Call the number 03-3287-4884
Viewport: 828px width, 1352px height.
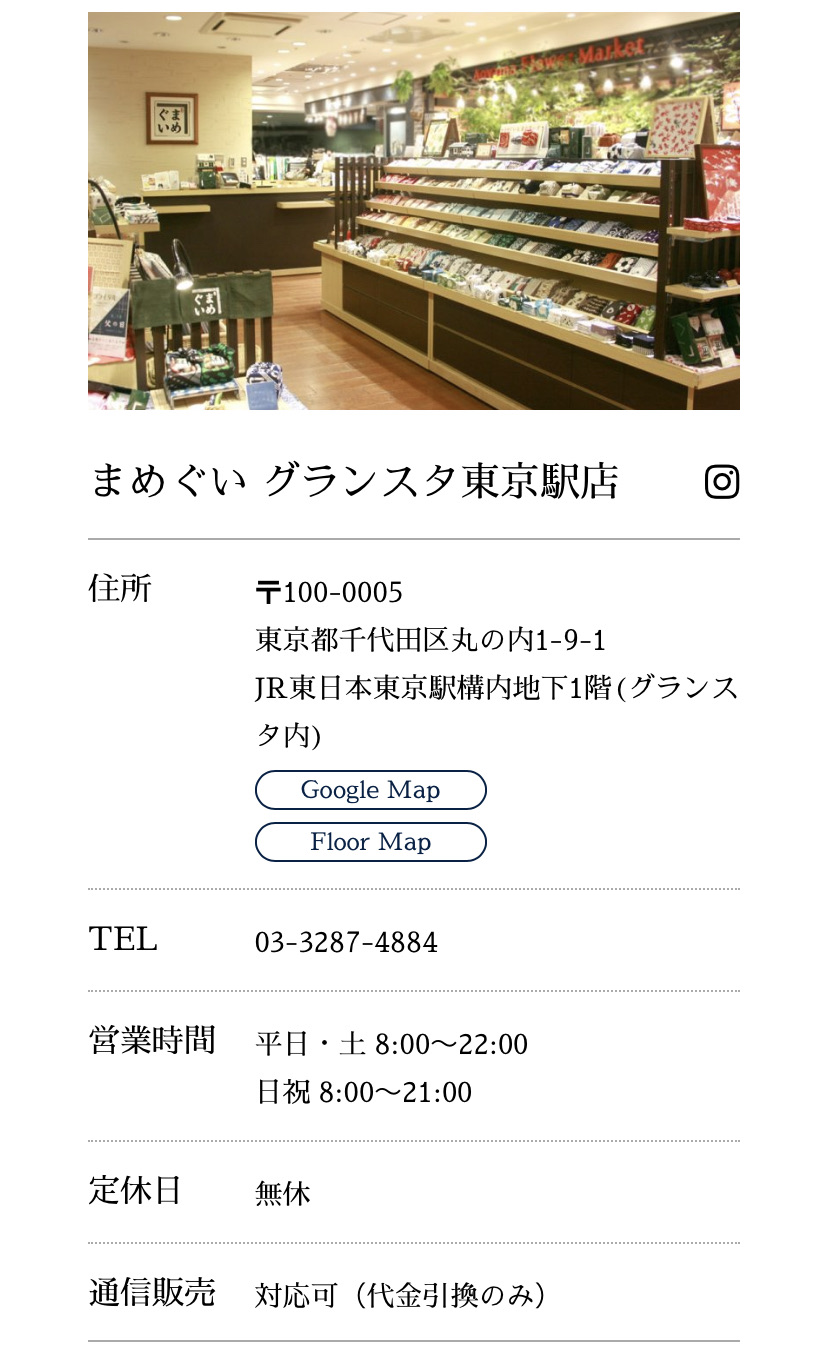(x=346, y=941)
